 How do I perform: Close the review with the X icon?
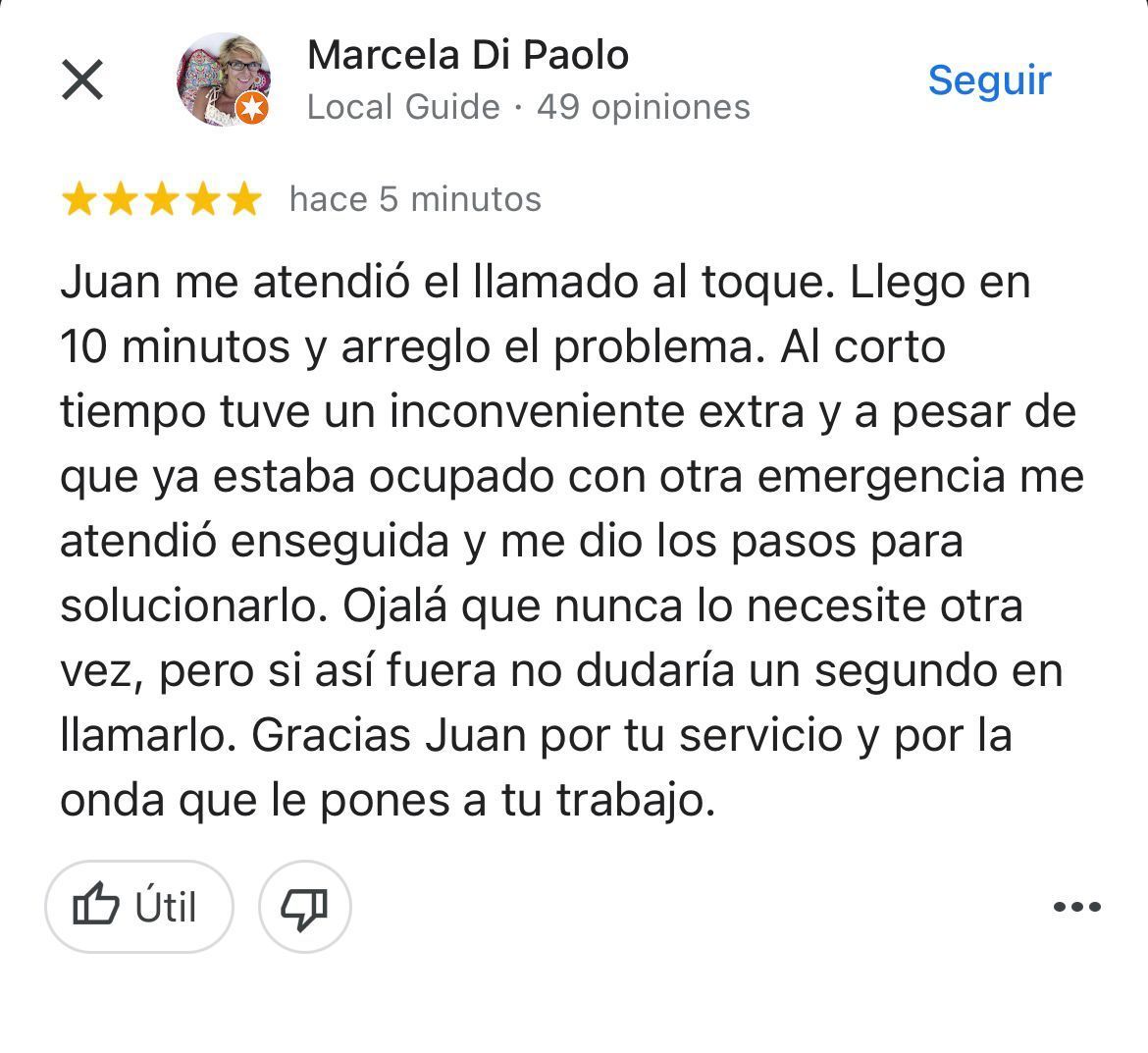coord(82,79)
